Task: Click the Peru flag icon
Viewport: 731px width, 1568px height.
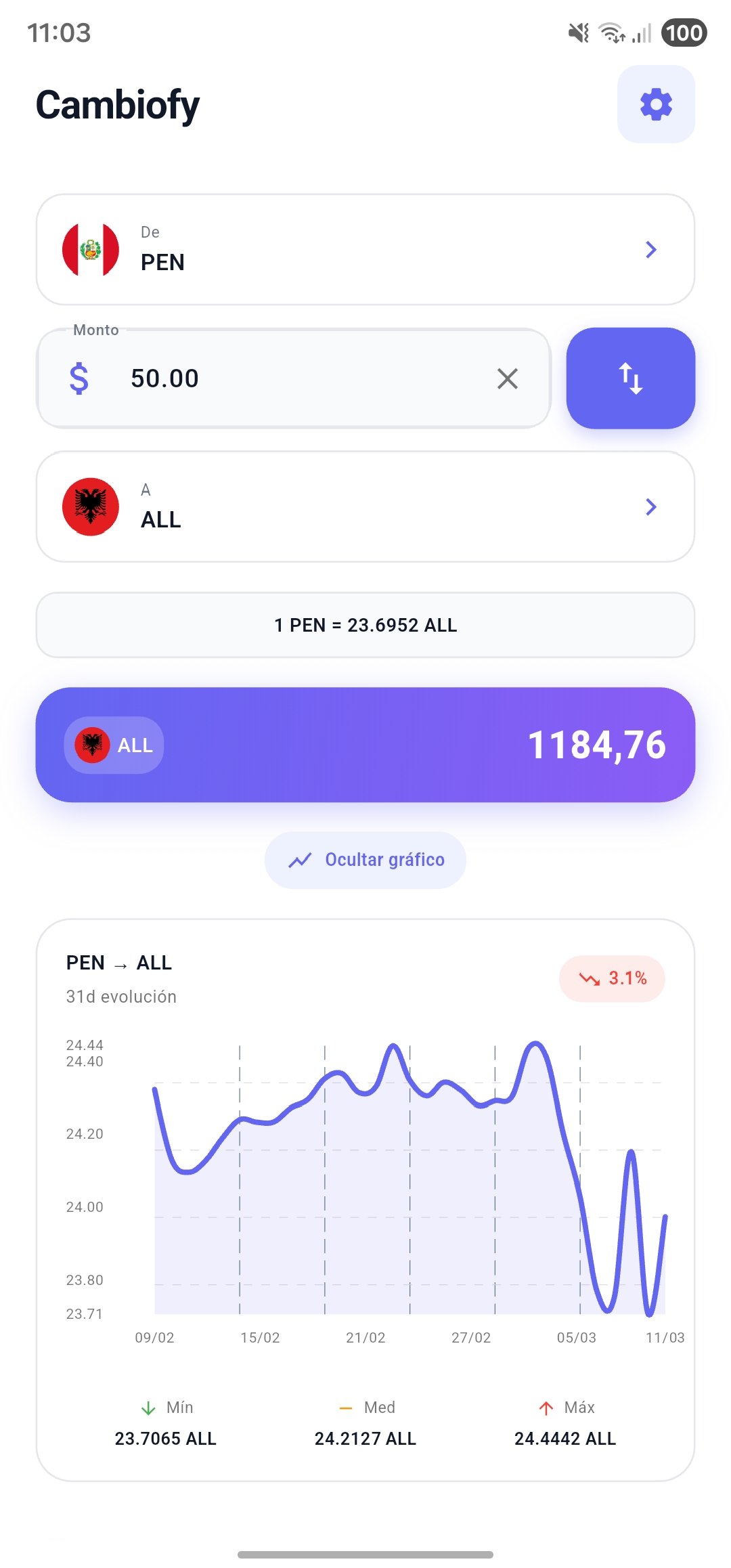Action: click(x=90, y=250)
